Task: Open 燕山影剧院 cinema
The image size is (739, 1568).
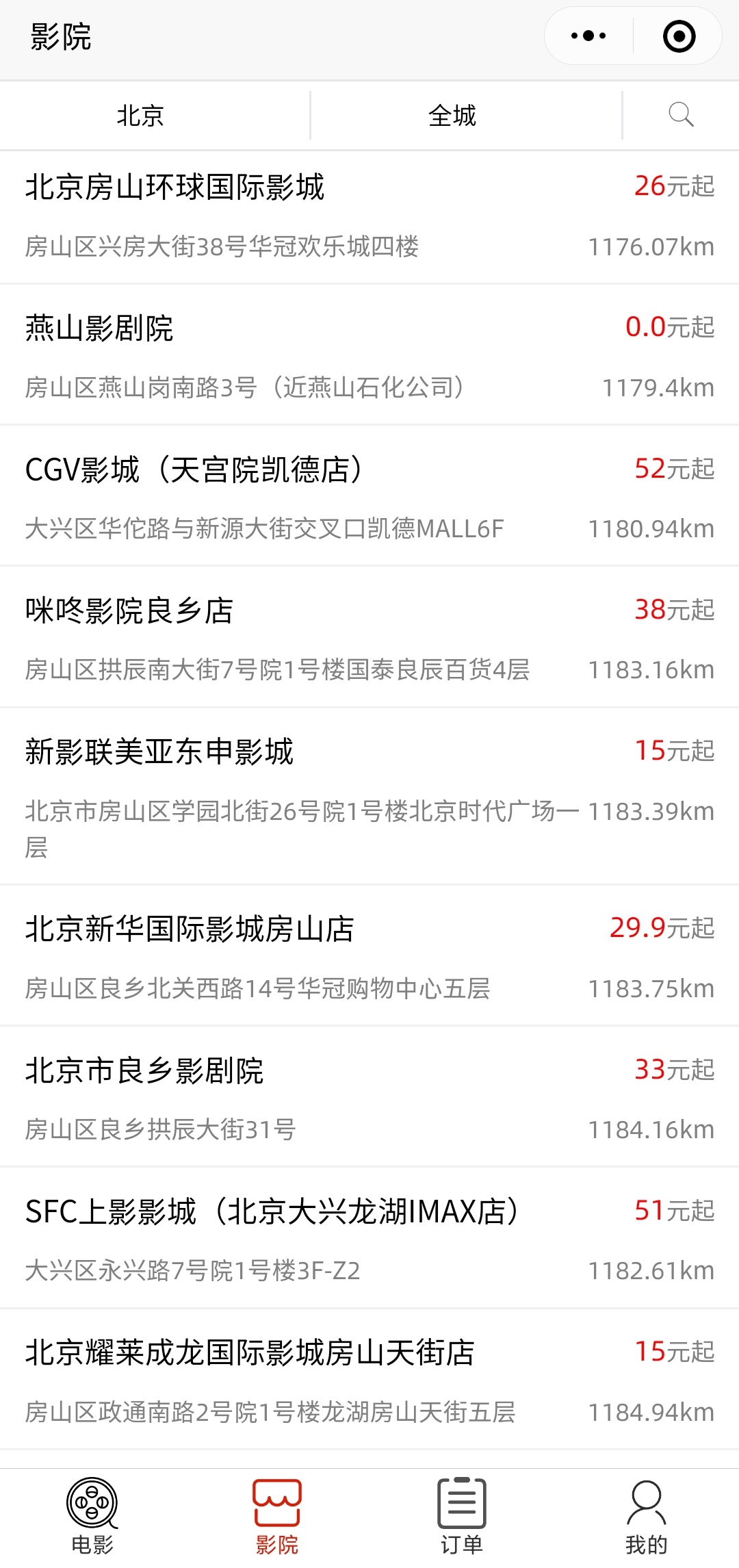Action: click(x=369, y=355)
